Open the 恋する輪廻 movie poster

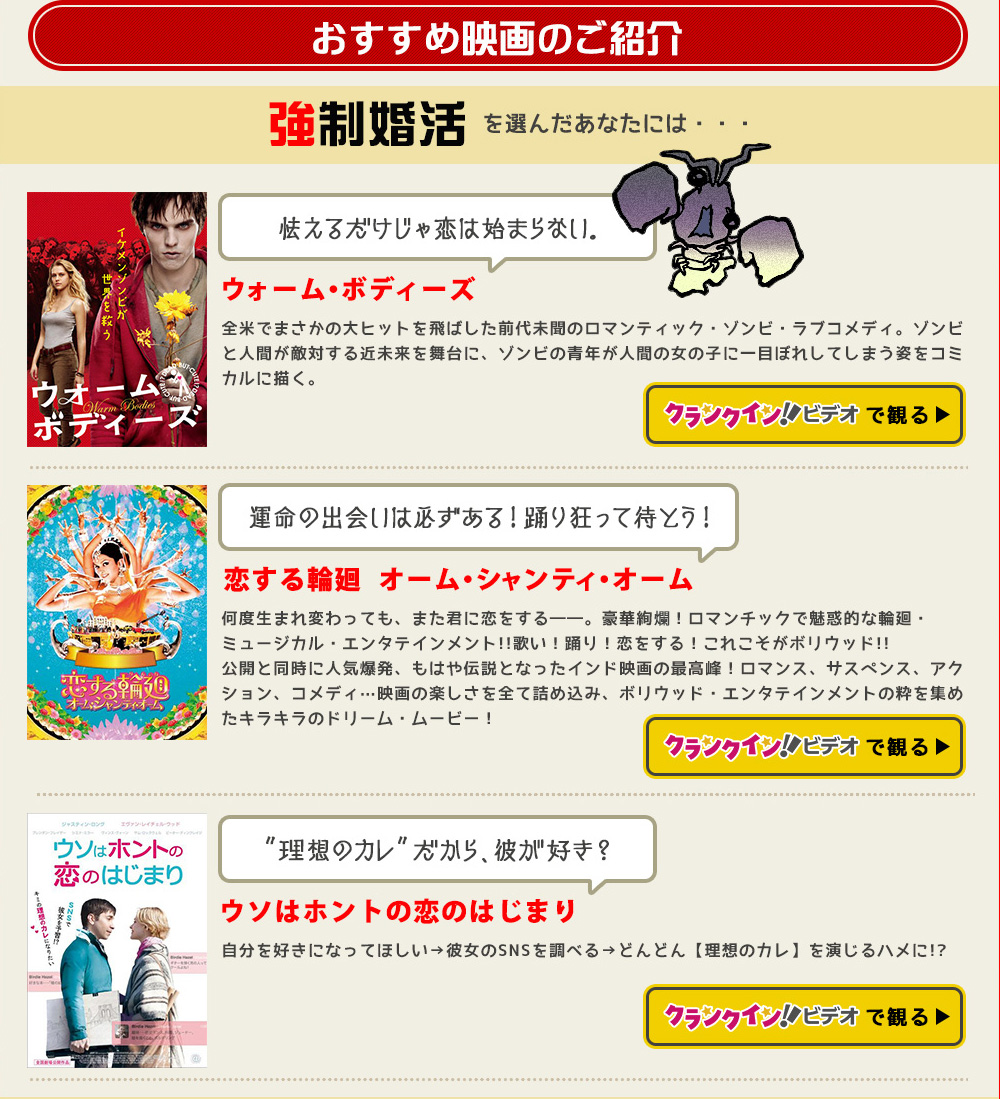(117, 612)
